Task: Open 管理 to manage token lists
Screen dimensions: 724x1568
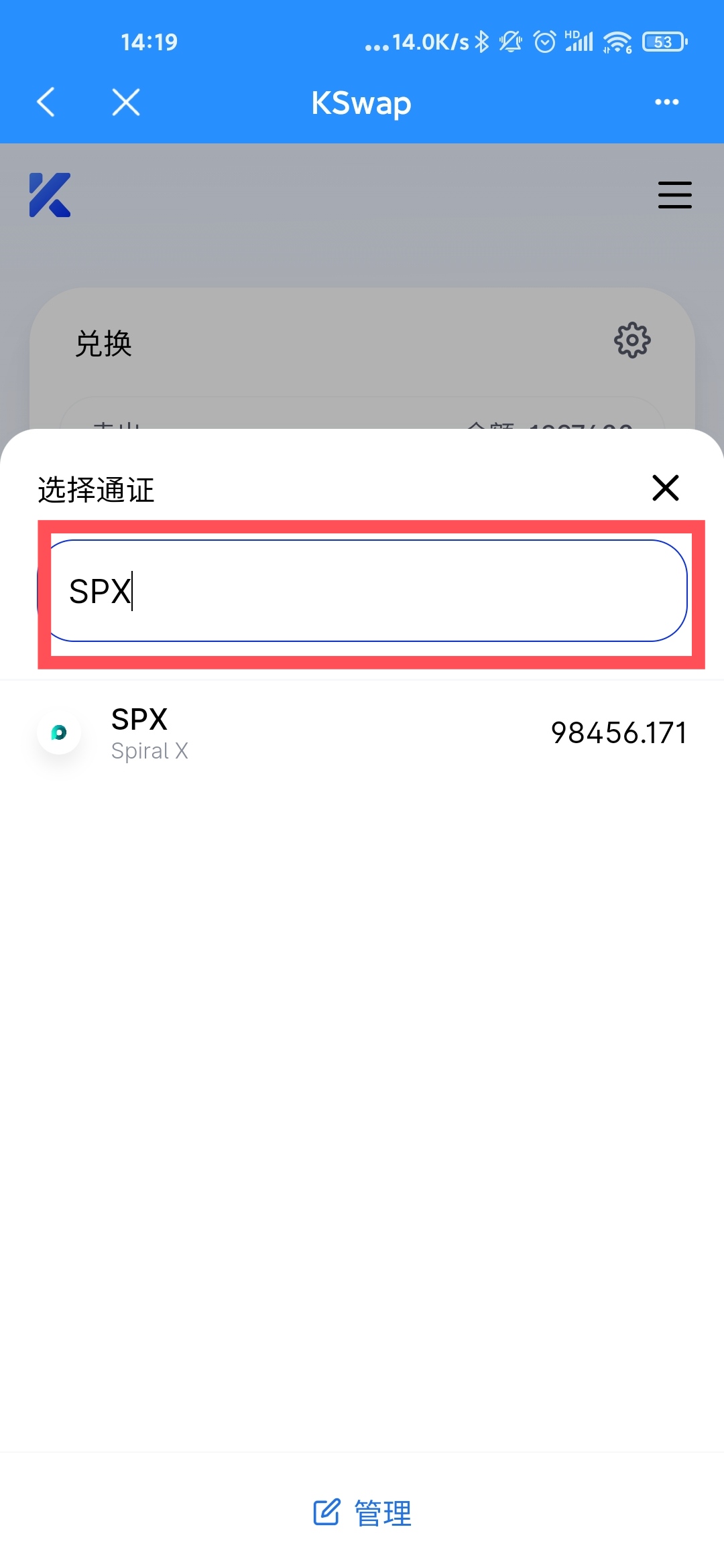Action: [x=363, y=1513]
